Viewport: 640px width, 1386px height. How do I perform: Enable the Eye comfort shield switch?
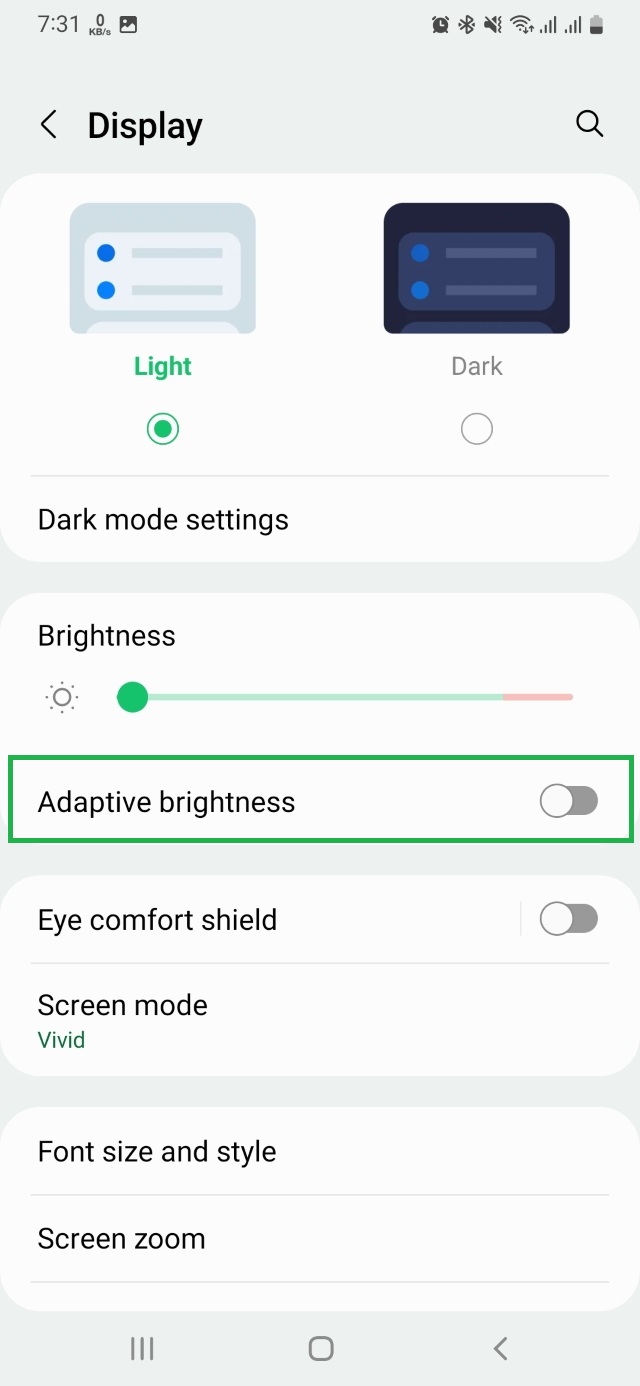coord(568,918)
